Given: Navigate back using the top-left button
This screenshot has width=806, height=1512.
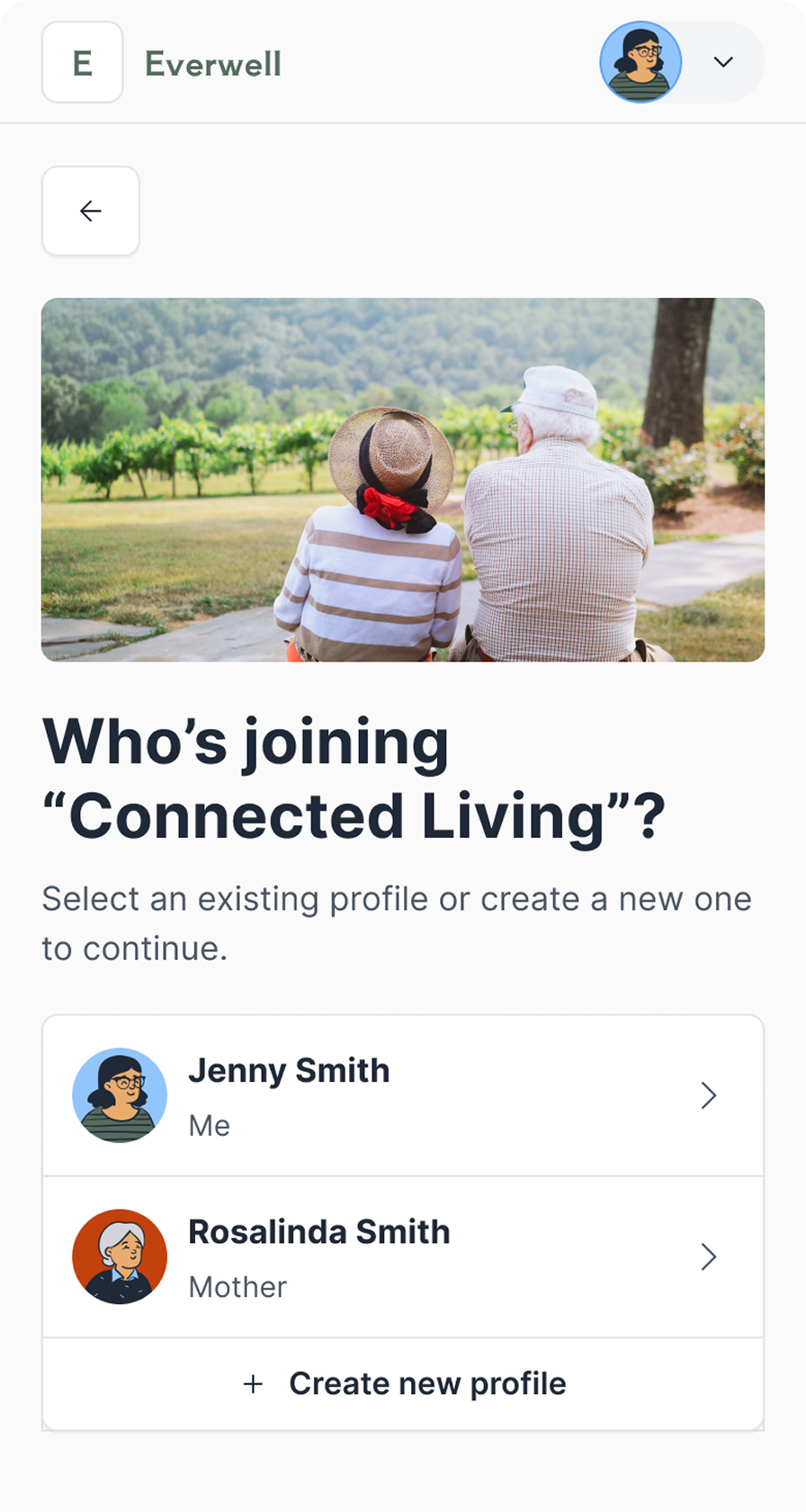Looking at the screenshot, I should click(90, 211).
